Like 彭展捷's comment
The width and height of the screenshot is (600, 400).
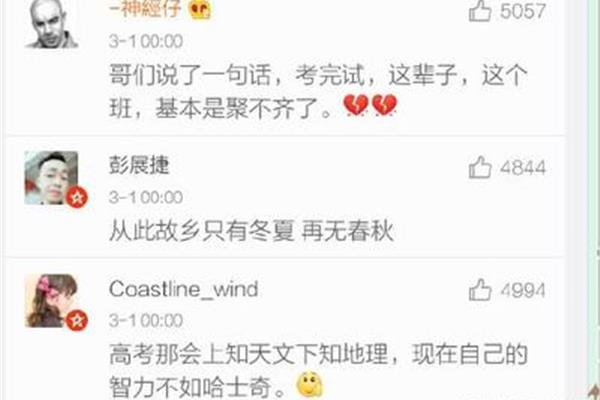(481, 167)
